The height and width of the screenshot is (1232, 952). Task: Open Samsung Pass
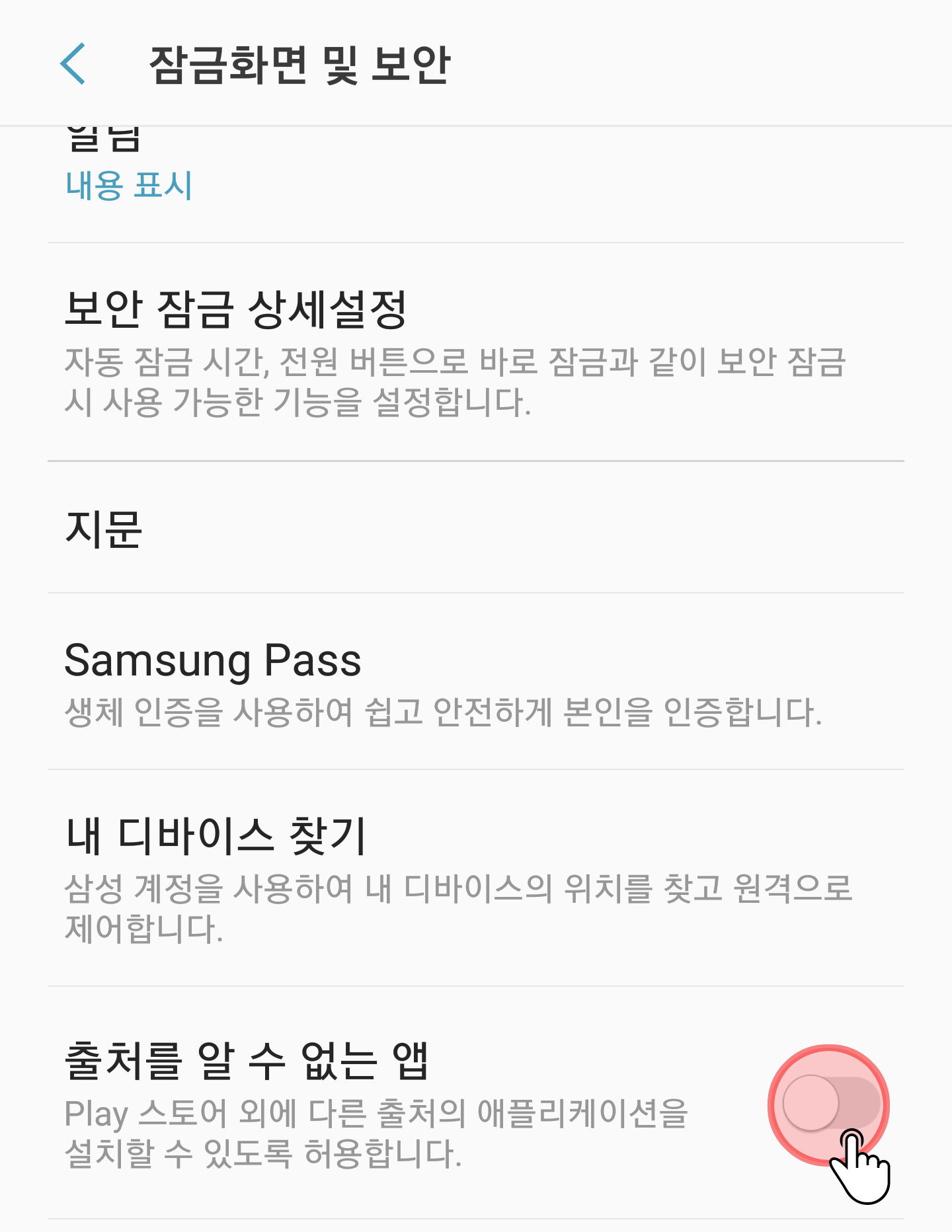456,682
